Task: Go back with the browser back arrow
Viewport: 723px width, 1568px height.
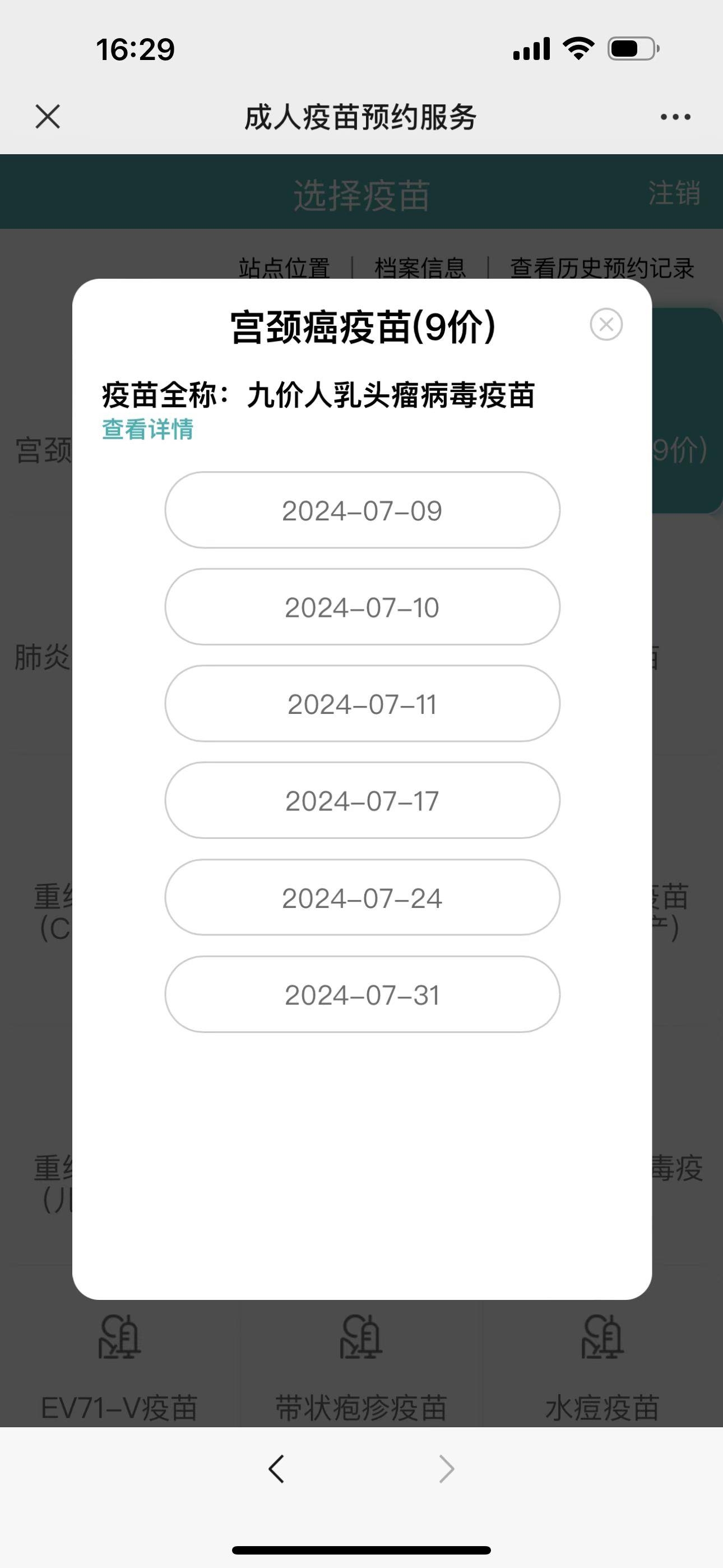Action: (276, 1469)
